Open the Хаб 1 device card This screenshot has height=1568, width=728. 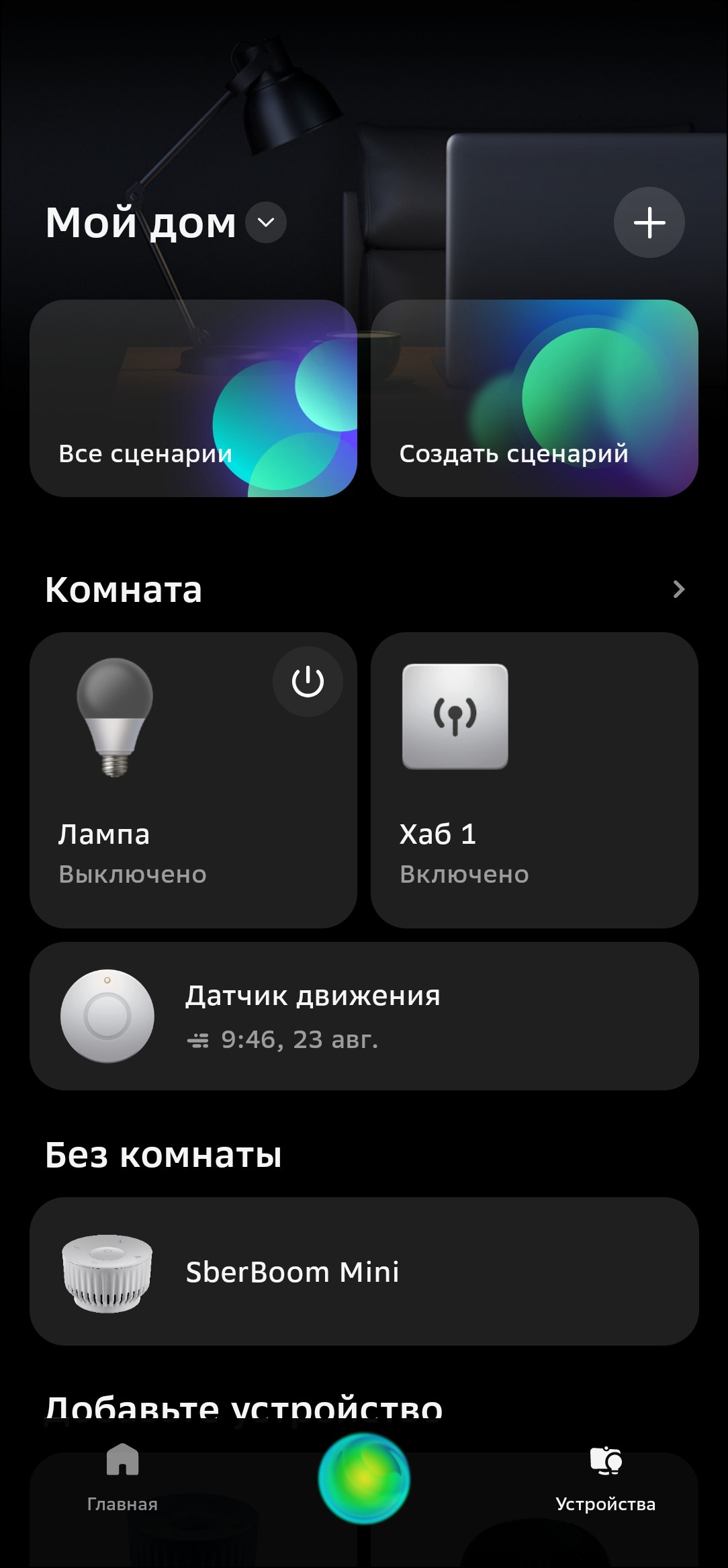[x=535, y=781]
